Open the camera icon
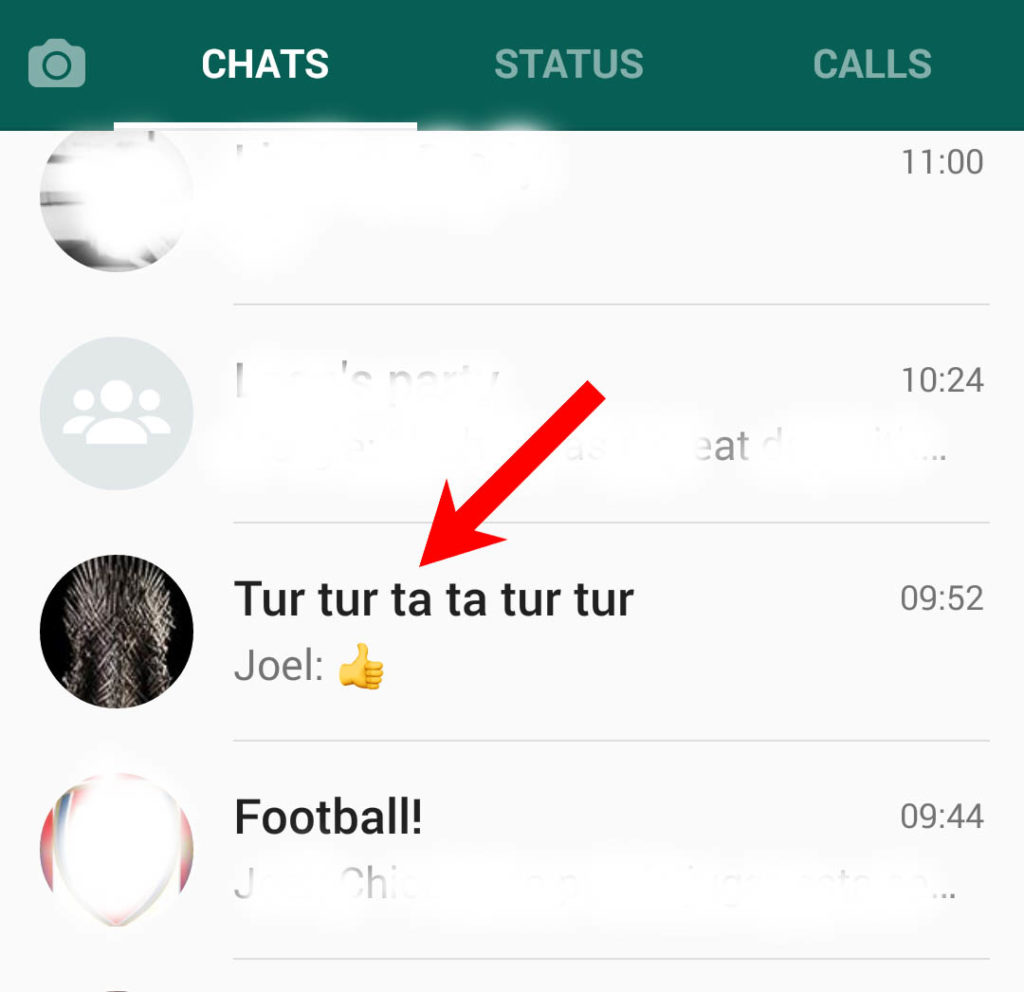Screen dimensions: 1024x992 click(x=57, y=65)
